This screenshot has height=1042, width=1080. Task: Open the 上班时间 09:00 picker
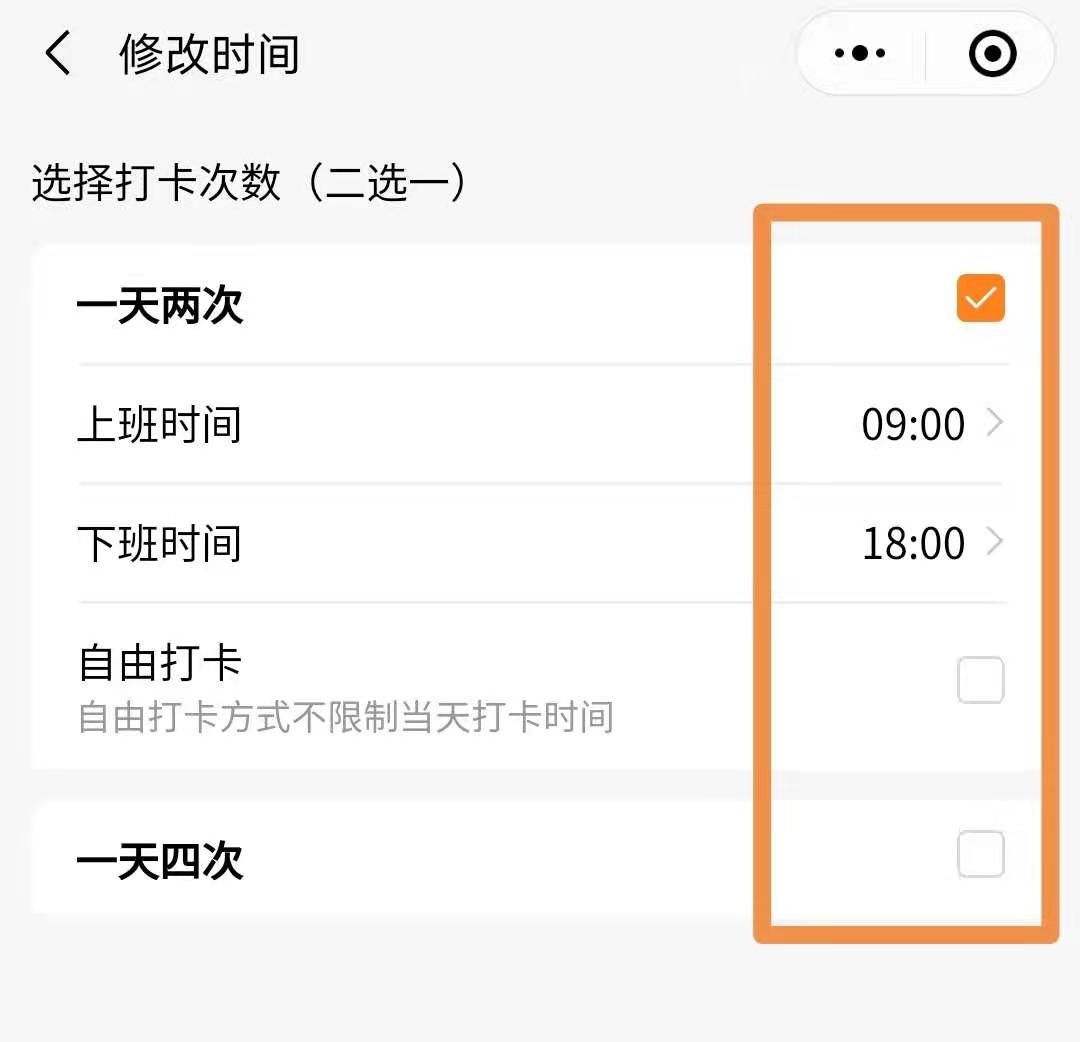[x=930, y=424]
